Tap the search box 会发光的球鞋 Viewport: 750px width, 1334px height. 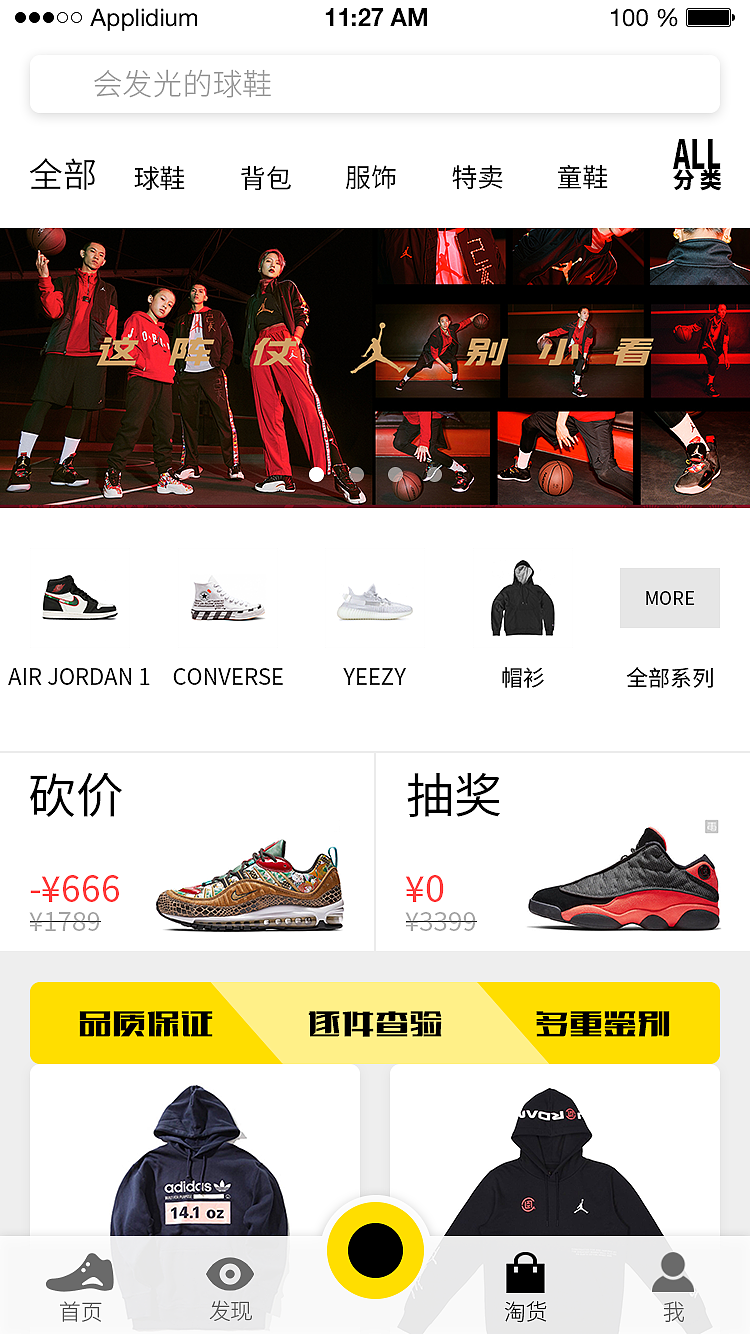tap(375, 84)
